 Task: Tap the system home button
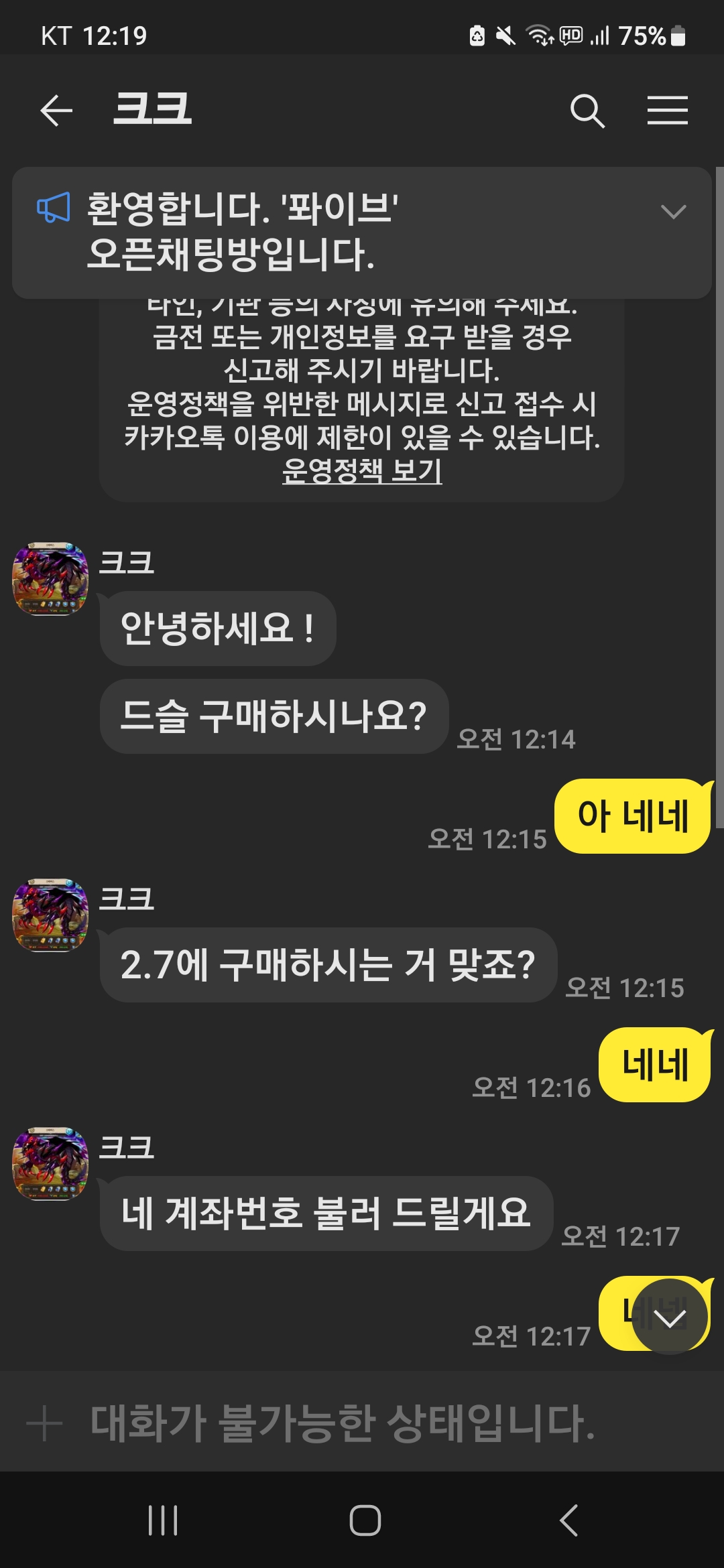[x=365, y=1520]
